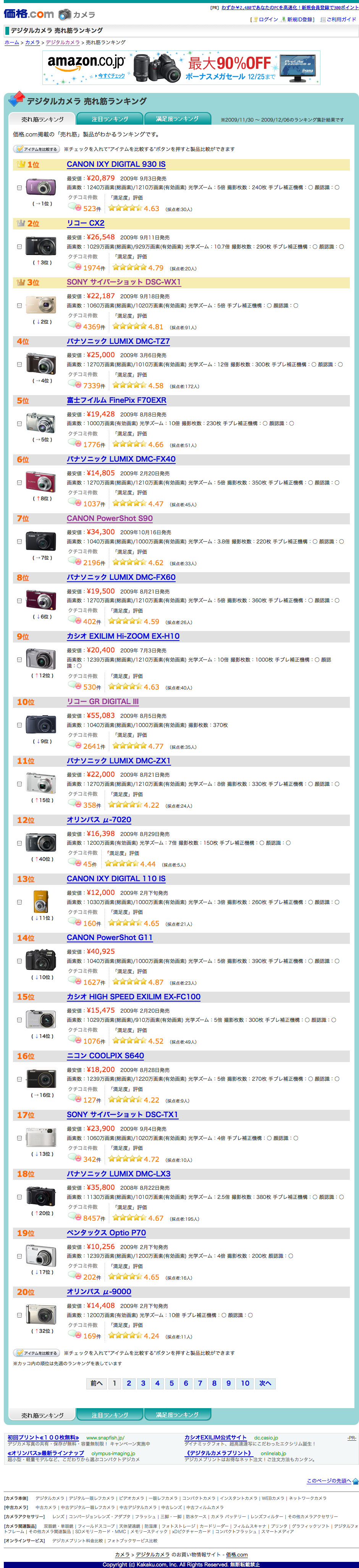The width and height of the screenshot is (359, 1568).
Task: Tap the リコー GR DIGITAL III camera thumbnail
Action: (x=41, y=724)
